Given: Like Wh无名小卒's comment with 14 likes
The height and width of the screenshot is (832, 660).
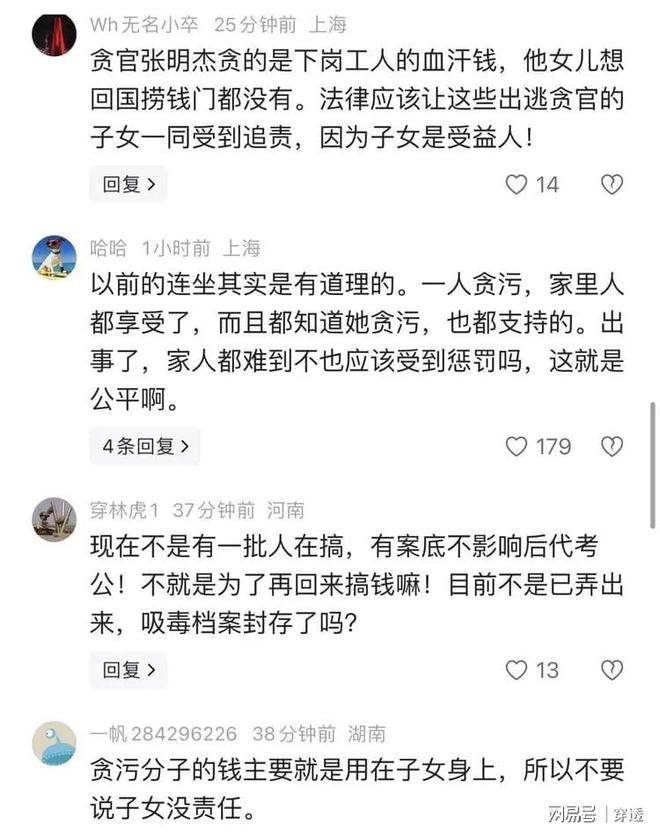Looking at the screenshot, I should click(x=516, y=184).
